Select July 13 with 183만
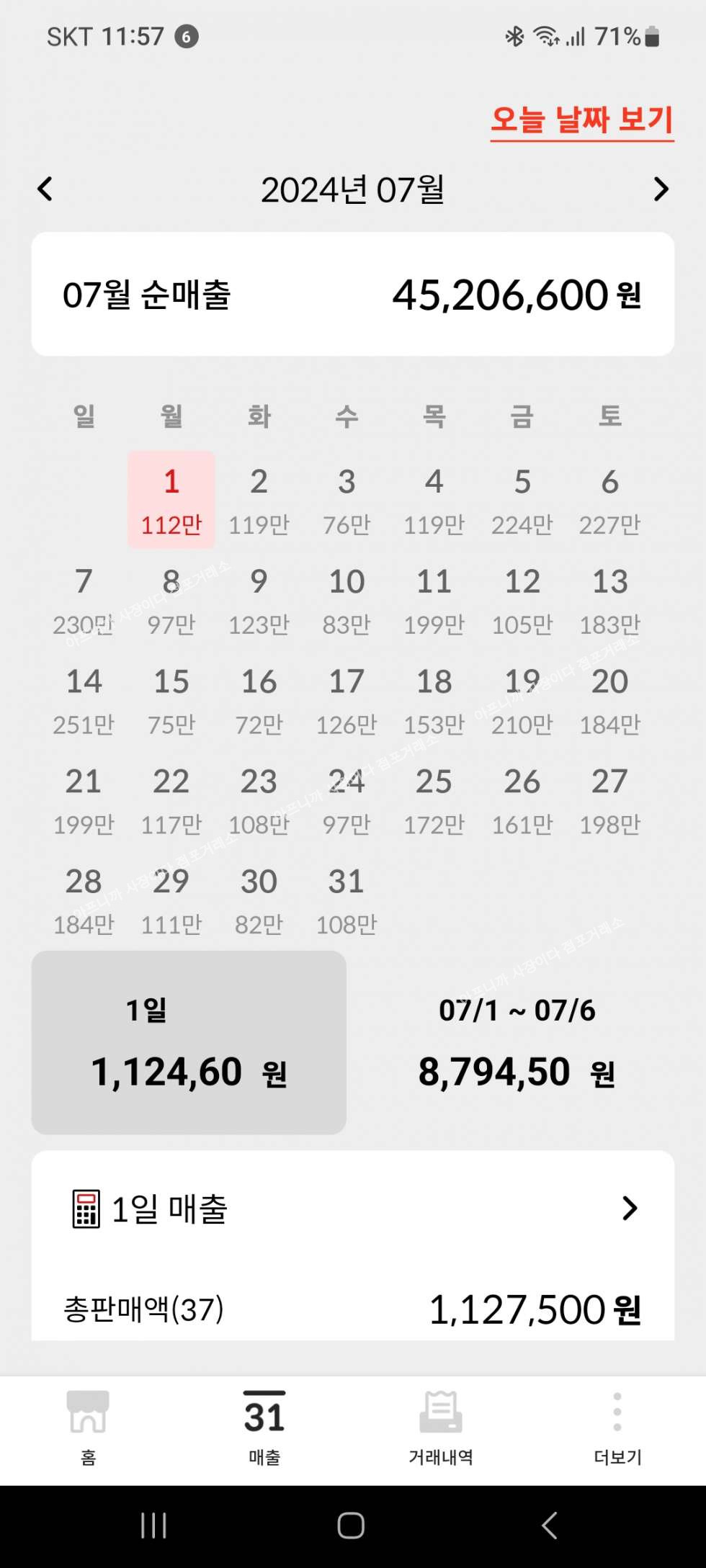The height and width of the screenshot is (1568, 706). [609, 600]
